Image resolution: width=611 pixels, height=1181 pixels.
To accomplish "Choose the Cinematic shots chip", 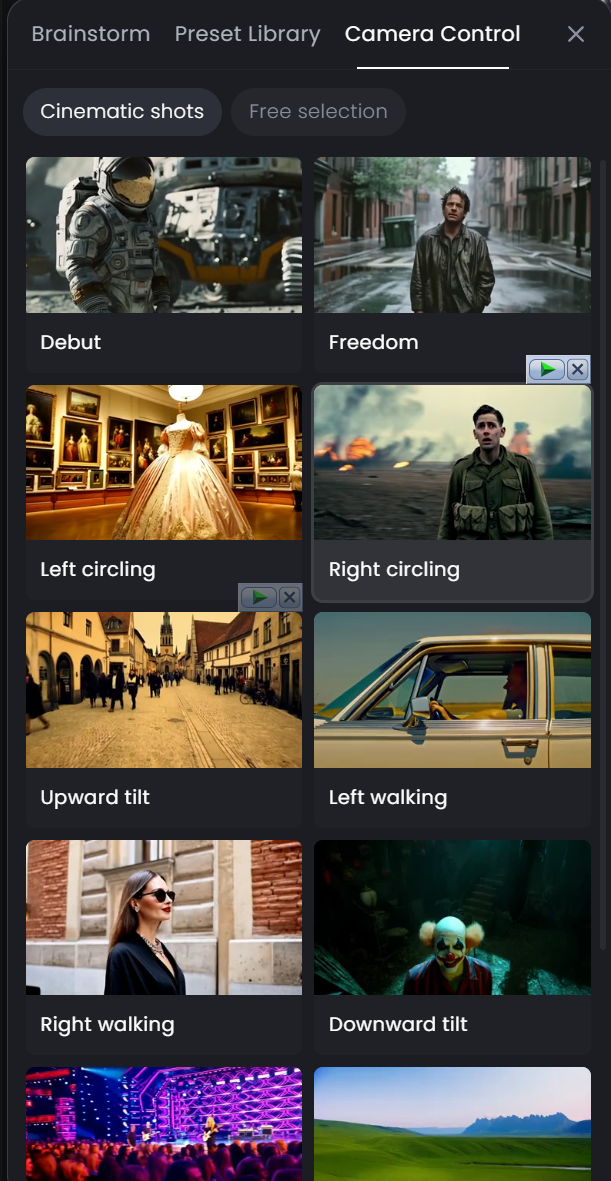I will [x=122, y=112].
